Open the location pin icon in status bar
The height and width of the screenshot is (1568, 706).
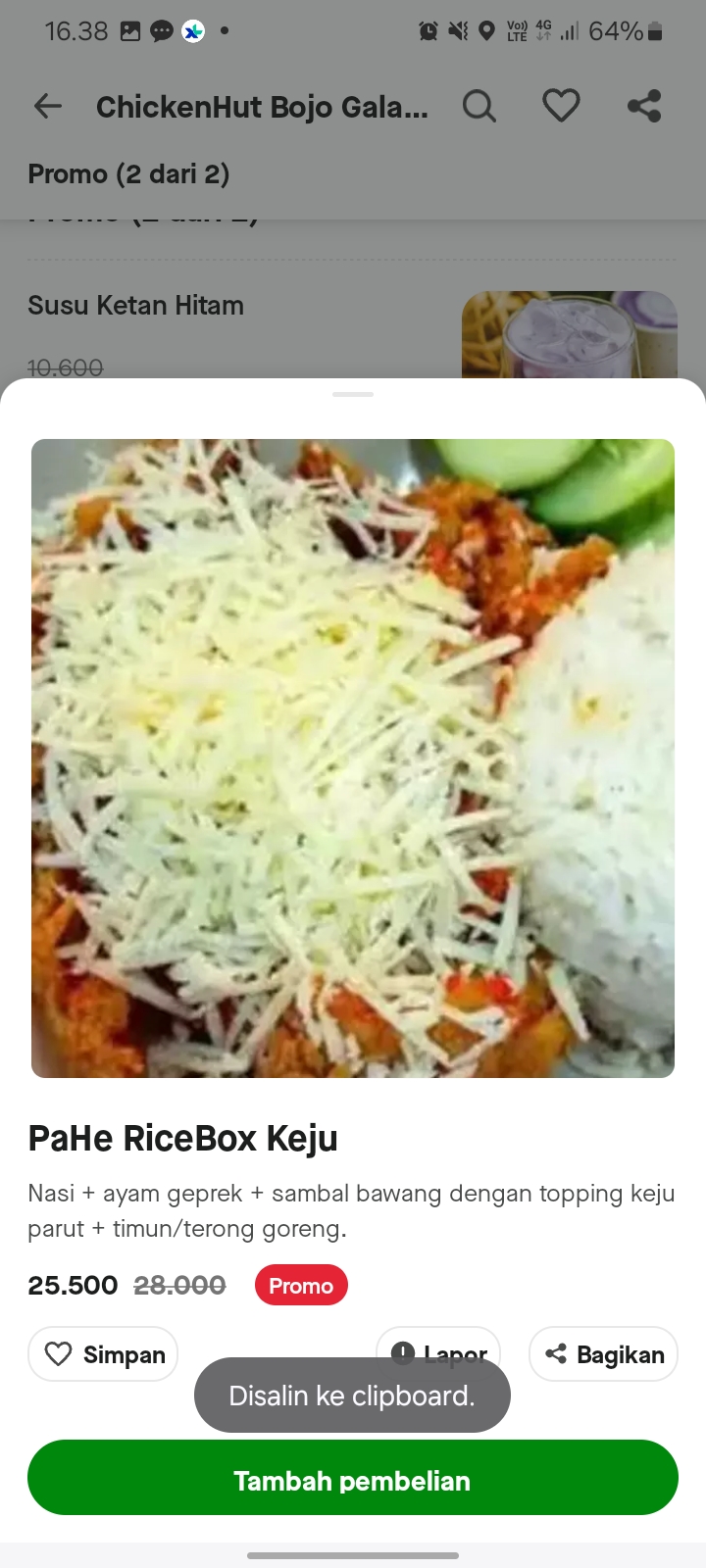click(x=488, y=30)
